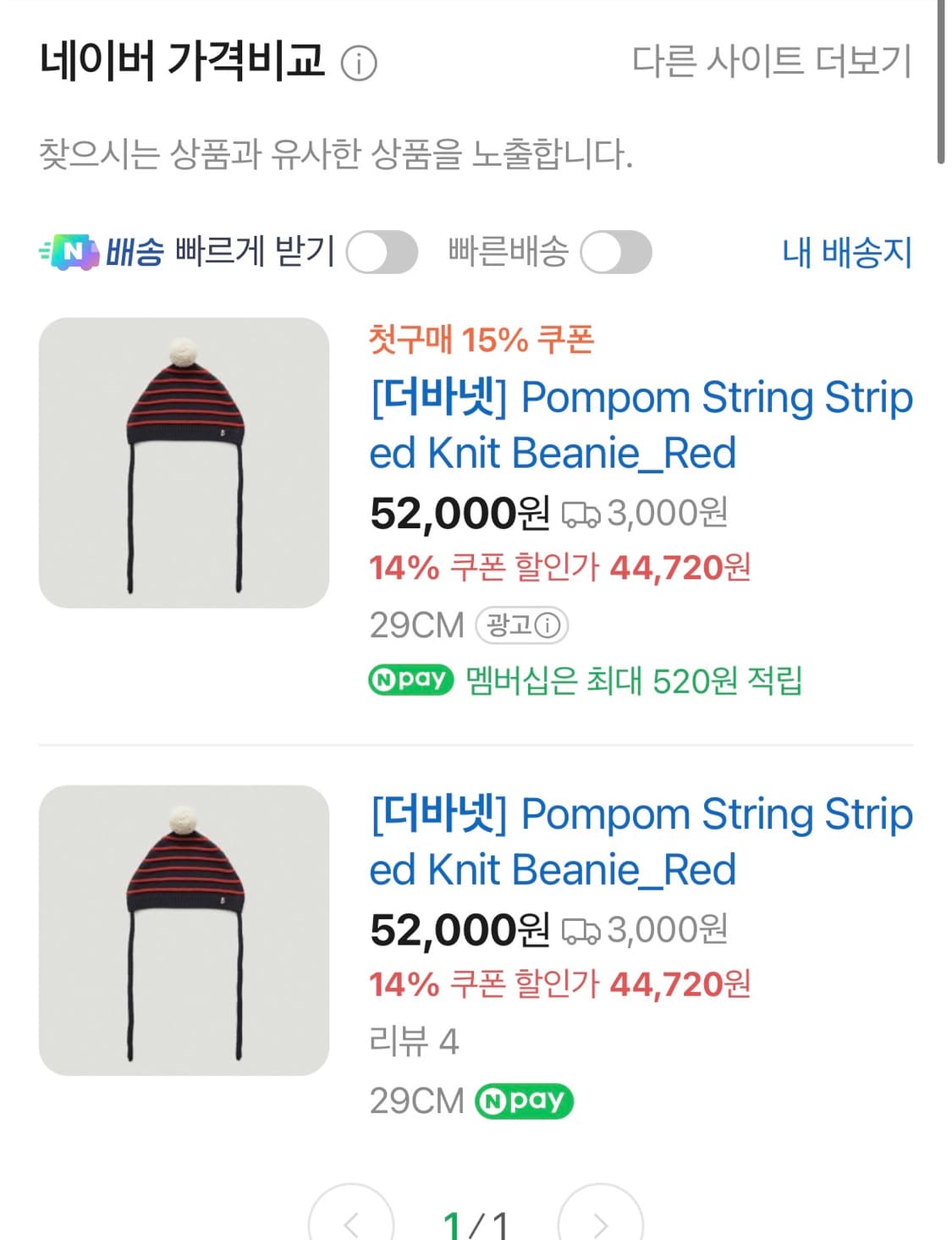This screenshot has height=1240, width=952.
Task: Click the Npay icon in the first product's 멤버십 line
Action: point(410,679)
